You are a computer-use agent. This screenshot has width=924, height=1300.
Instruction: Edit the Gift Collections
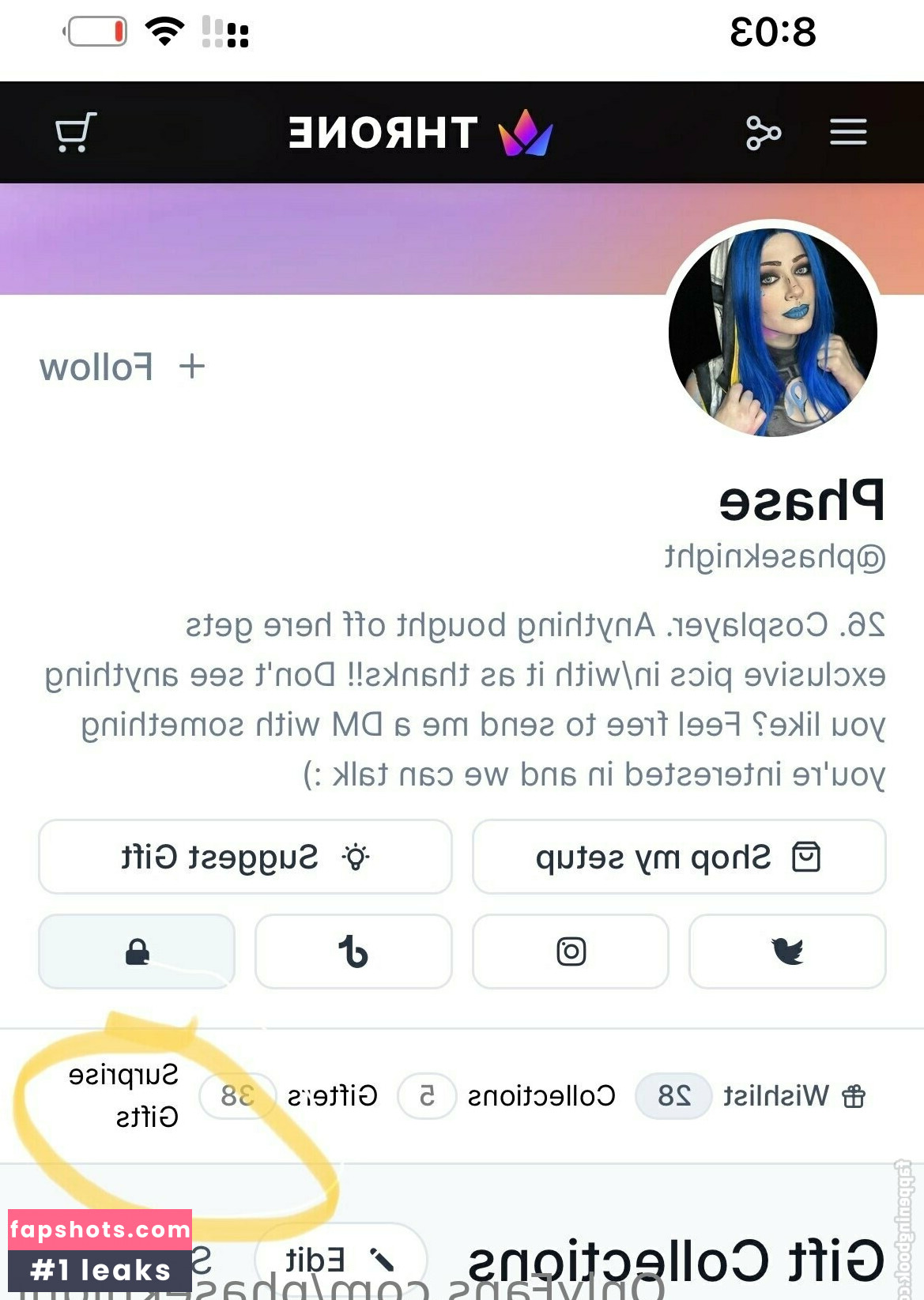pyautogui.click(x=341, y=1258)
